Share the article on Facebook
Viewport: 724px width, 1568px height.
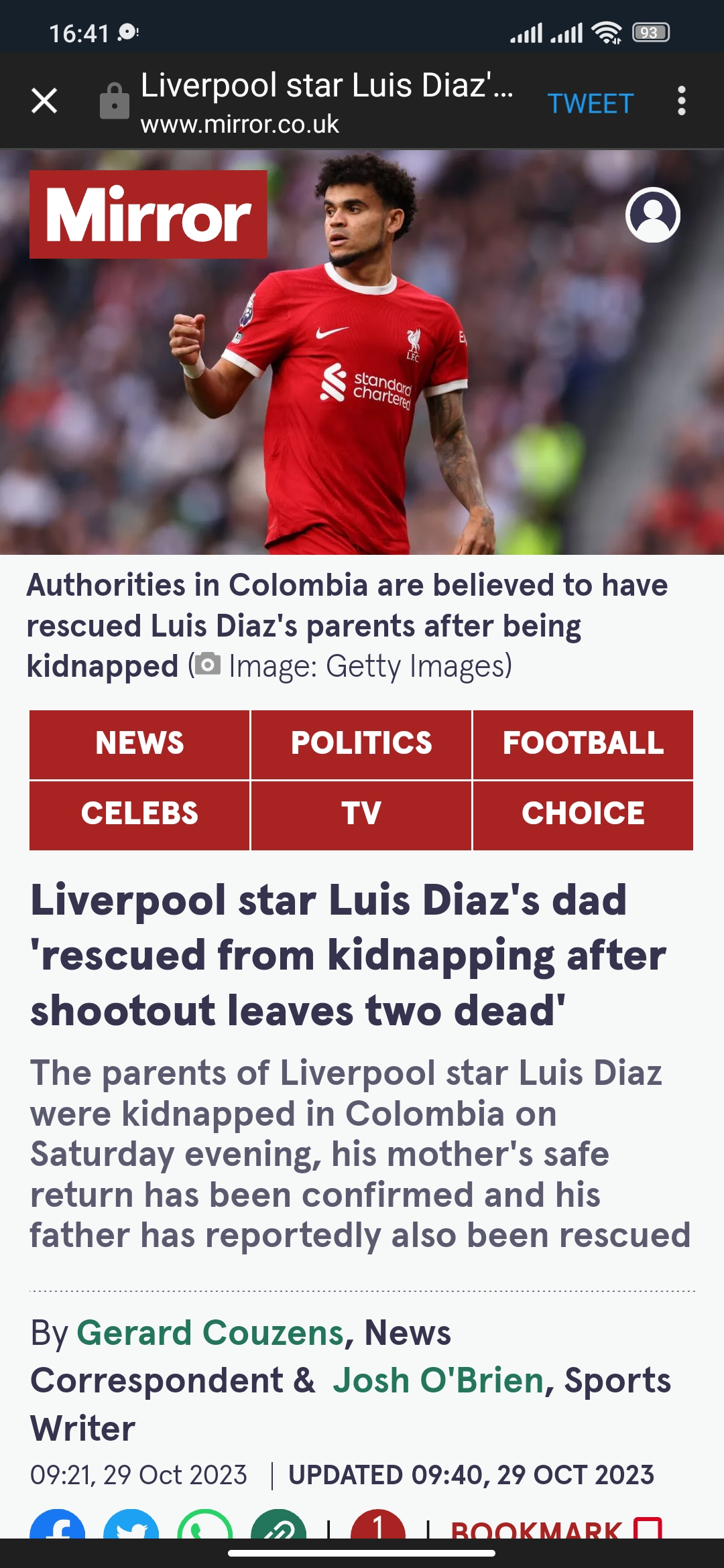(x=58, y=1526)
